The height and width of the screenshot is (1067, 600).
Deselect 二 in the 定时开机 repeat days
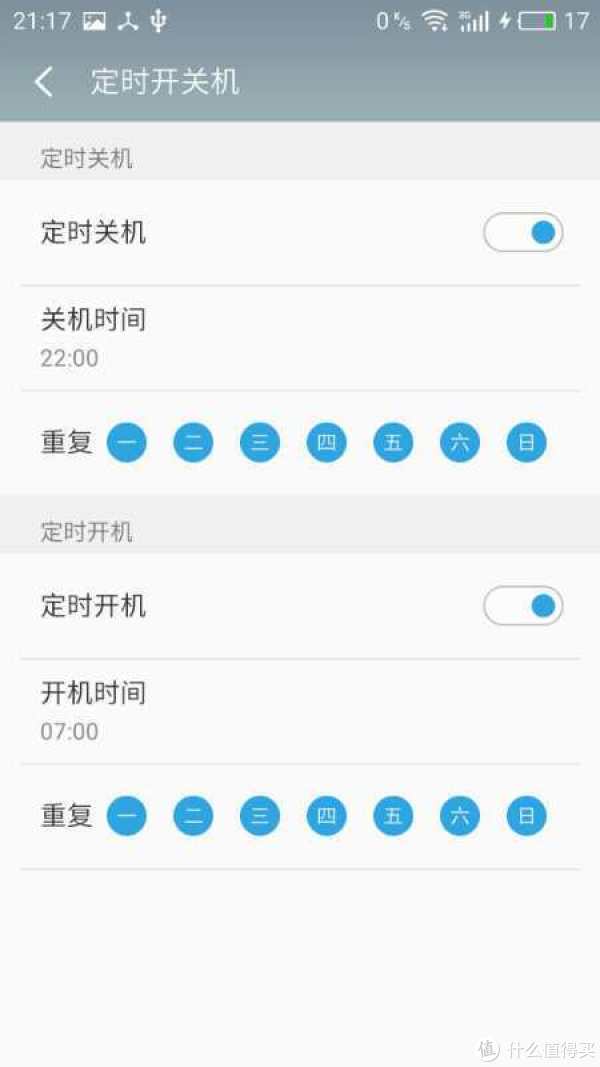pos(193,816)
